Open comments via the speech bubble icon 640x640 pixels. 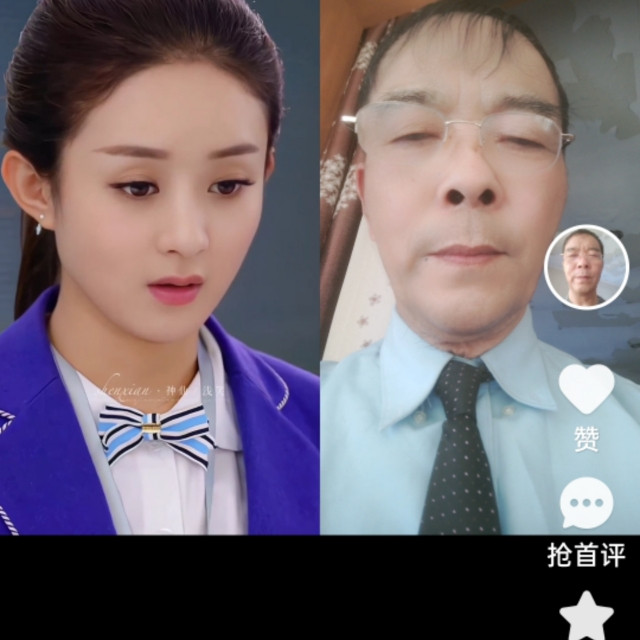click(587, 503)
